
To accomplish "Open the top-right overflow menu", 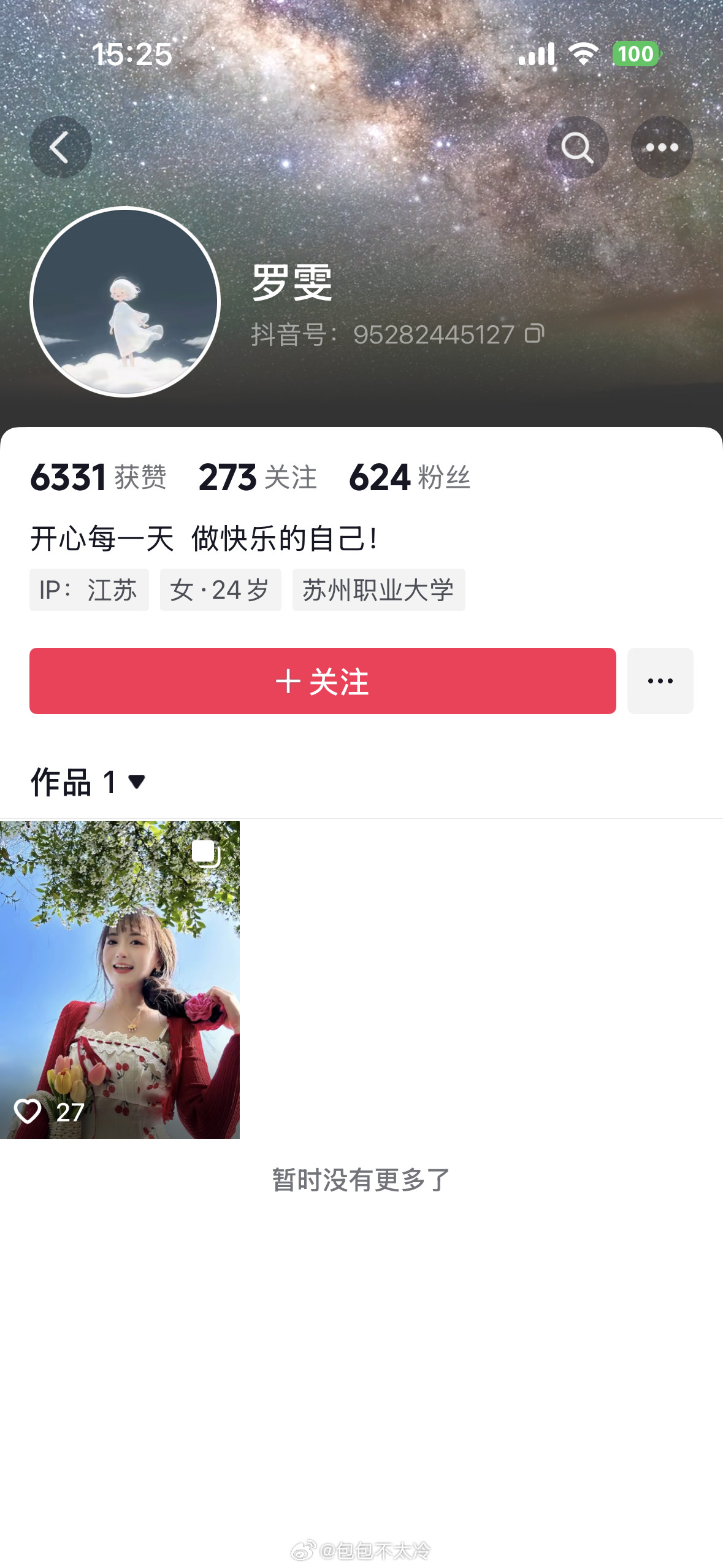I will point(662,147).
